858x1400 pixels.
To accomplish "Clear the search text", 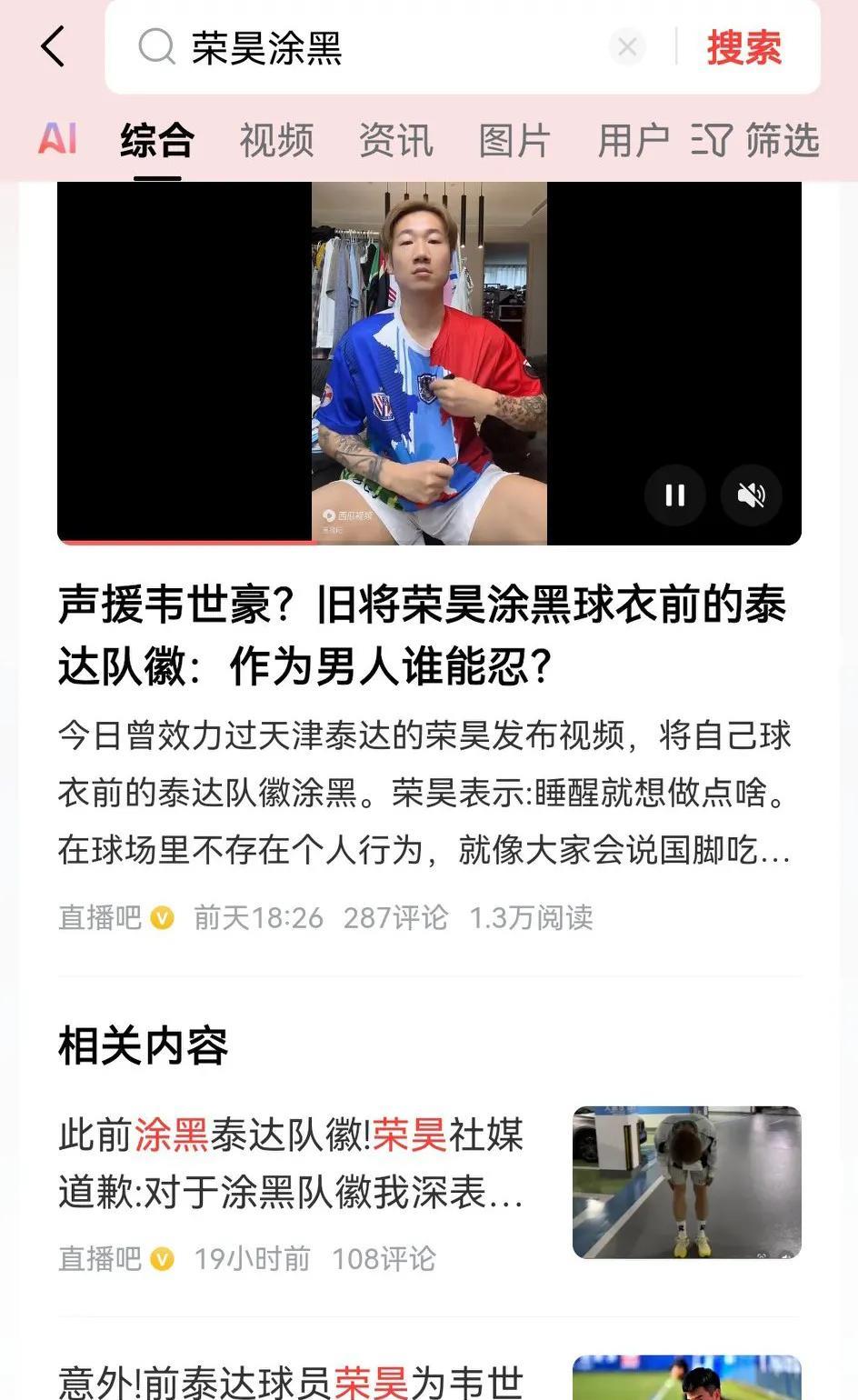I will pos(627,46).
